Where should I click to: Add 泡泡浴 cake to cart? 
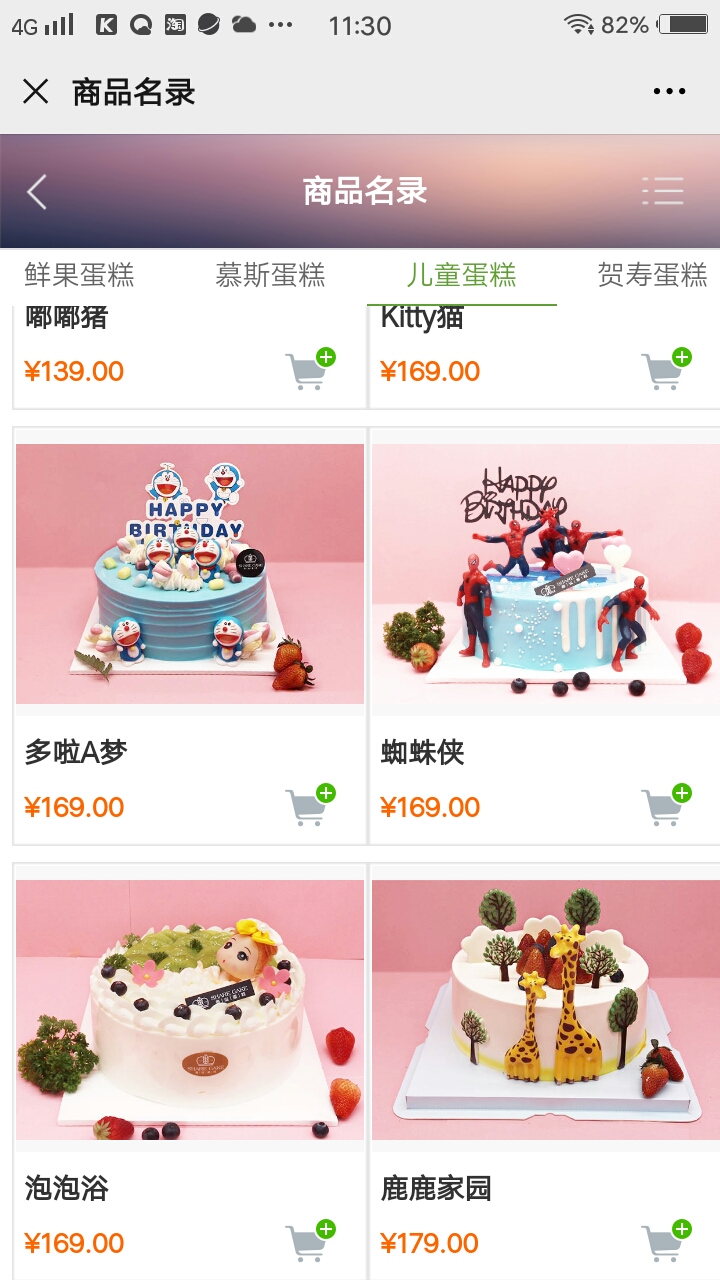[x=310, y=1241]
